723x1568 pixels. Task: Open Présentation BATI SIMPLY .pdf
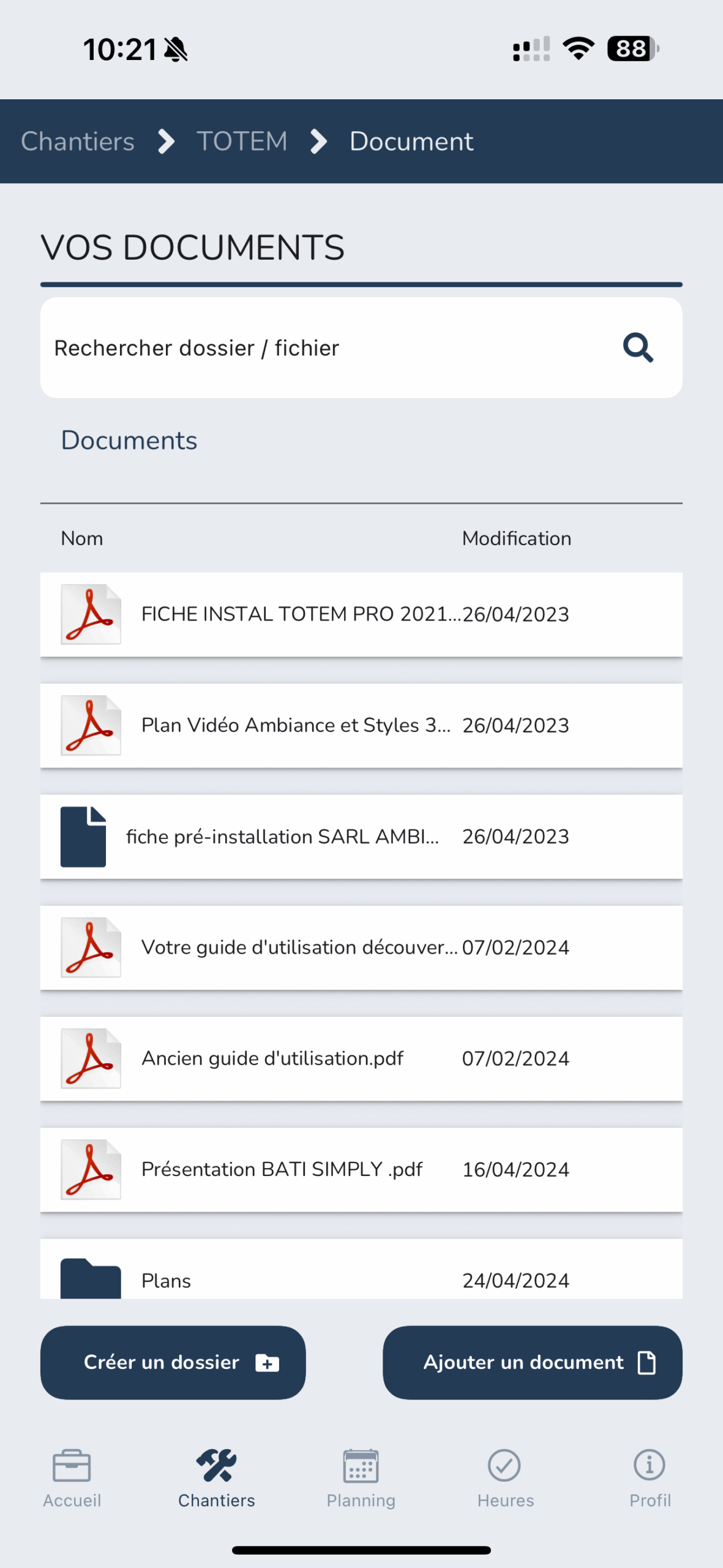coord(361,1170)
